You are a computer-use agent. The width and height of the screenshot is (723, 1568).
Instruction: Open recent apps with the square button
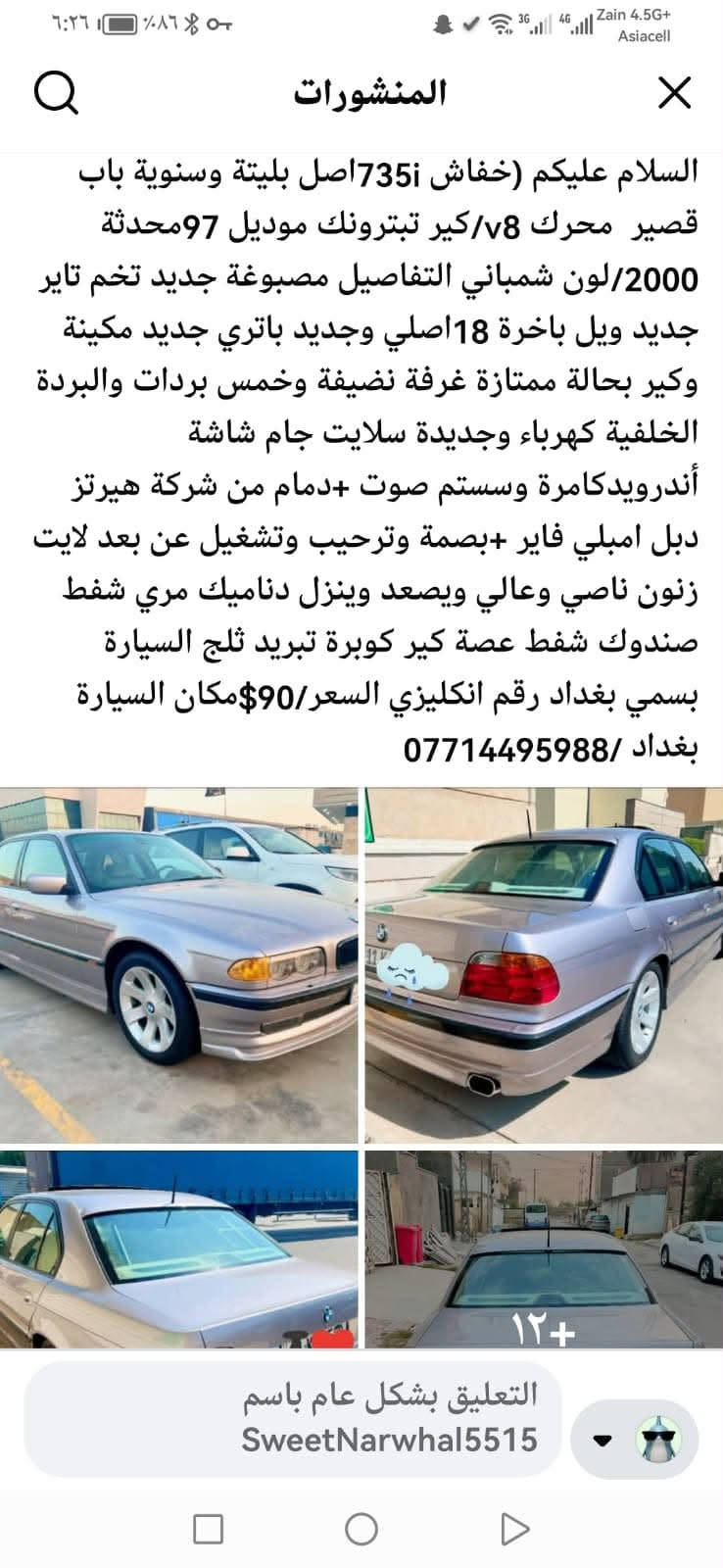(208, 1529)
